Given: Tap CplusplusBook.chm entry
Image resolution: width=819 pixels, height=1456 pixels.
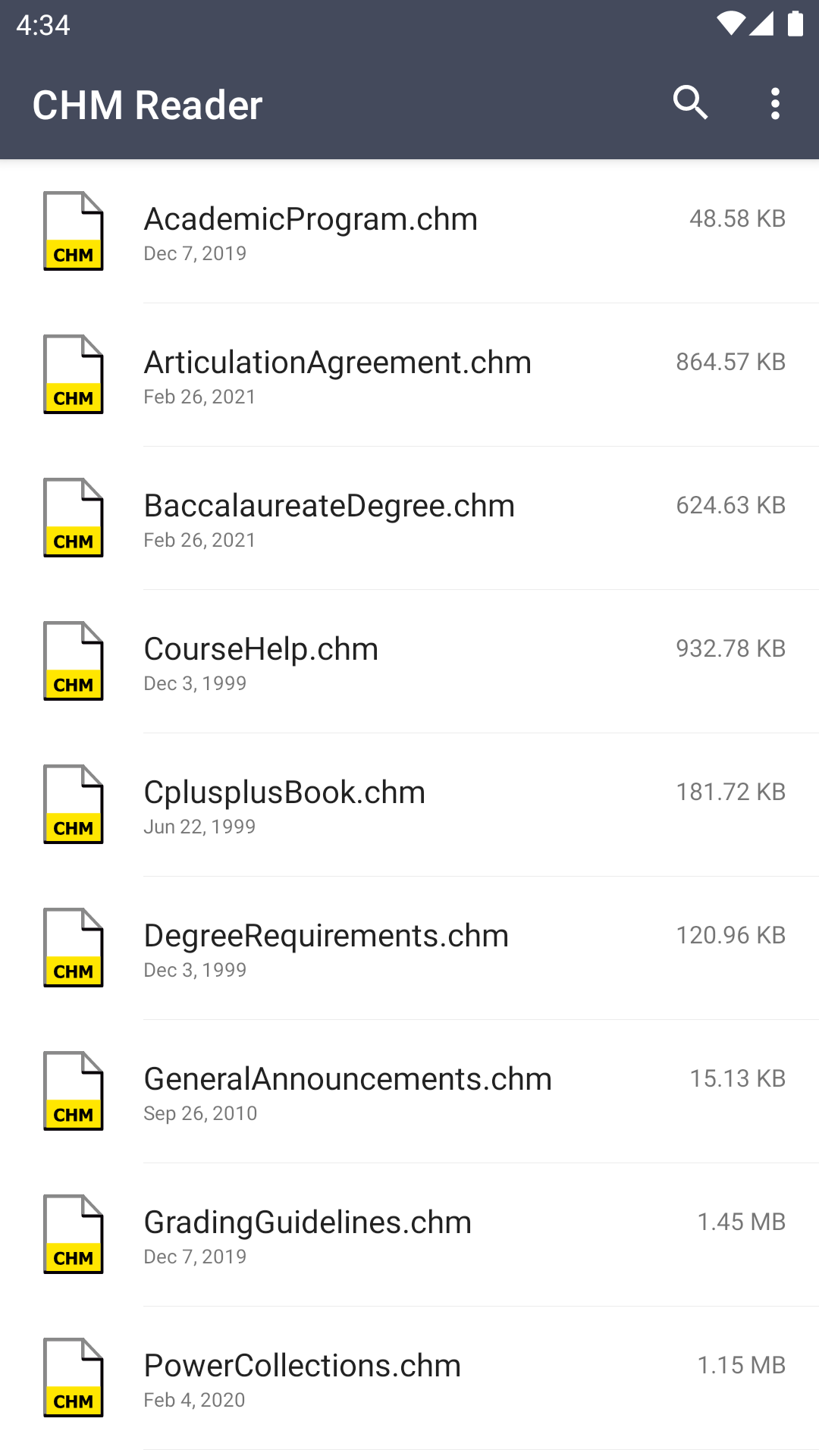Looking at the screenshot, I should tap(409, 805).
